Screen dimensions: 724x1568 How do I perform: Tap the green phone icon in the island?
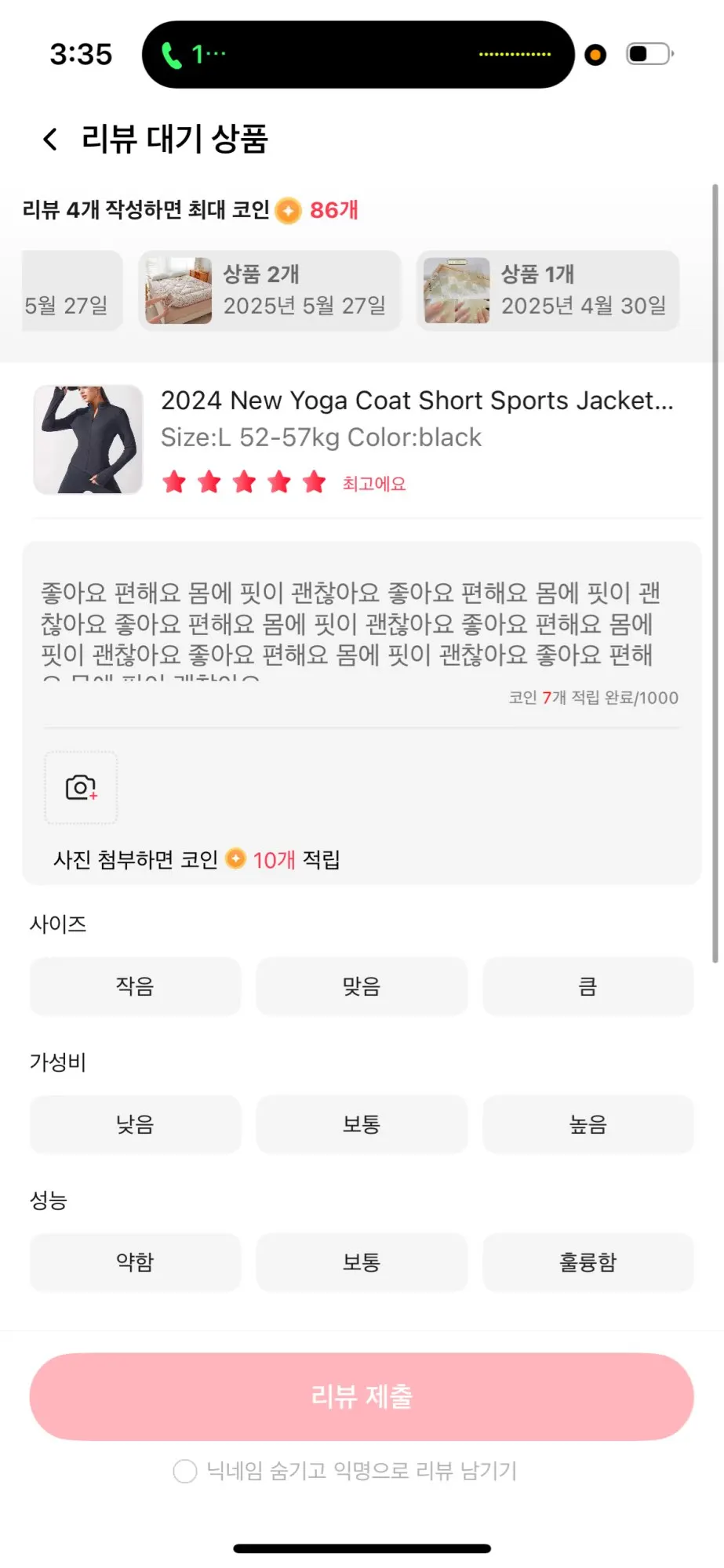[172, 55]
